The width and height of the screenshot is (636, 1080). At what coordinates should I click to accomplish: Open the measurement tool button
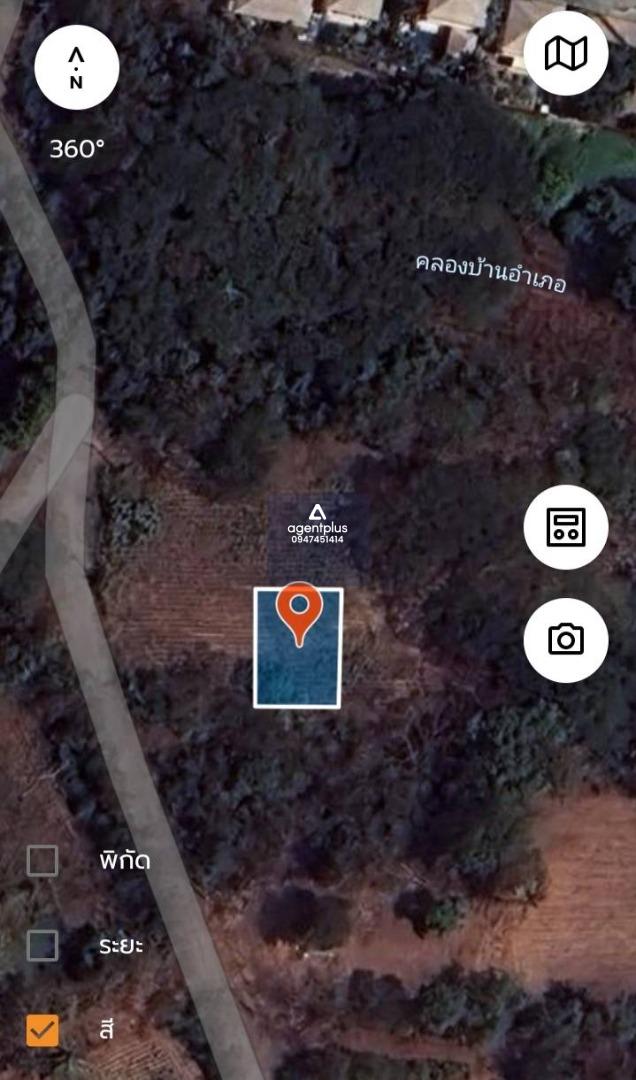click(x=566, y=527)
